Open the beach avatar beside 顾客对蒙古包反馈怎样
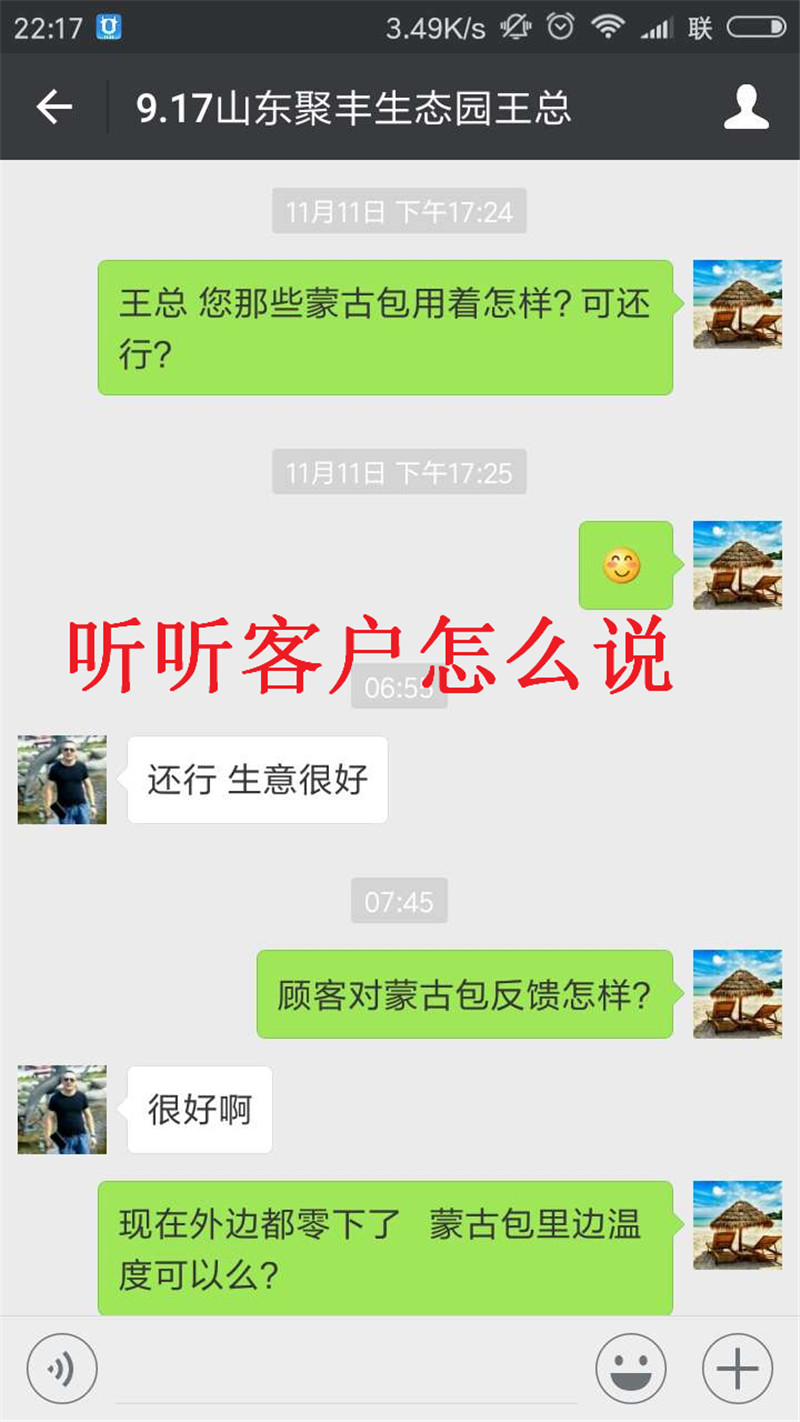 [737, 994]
